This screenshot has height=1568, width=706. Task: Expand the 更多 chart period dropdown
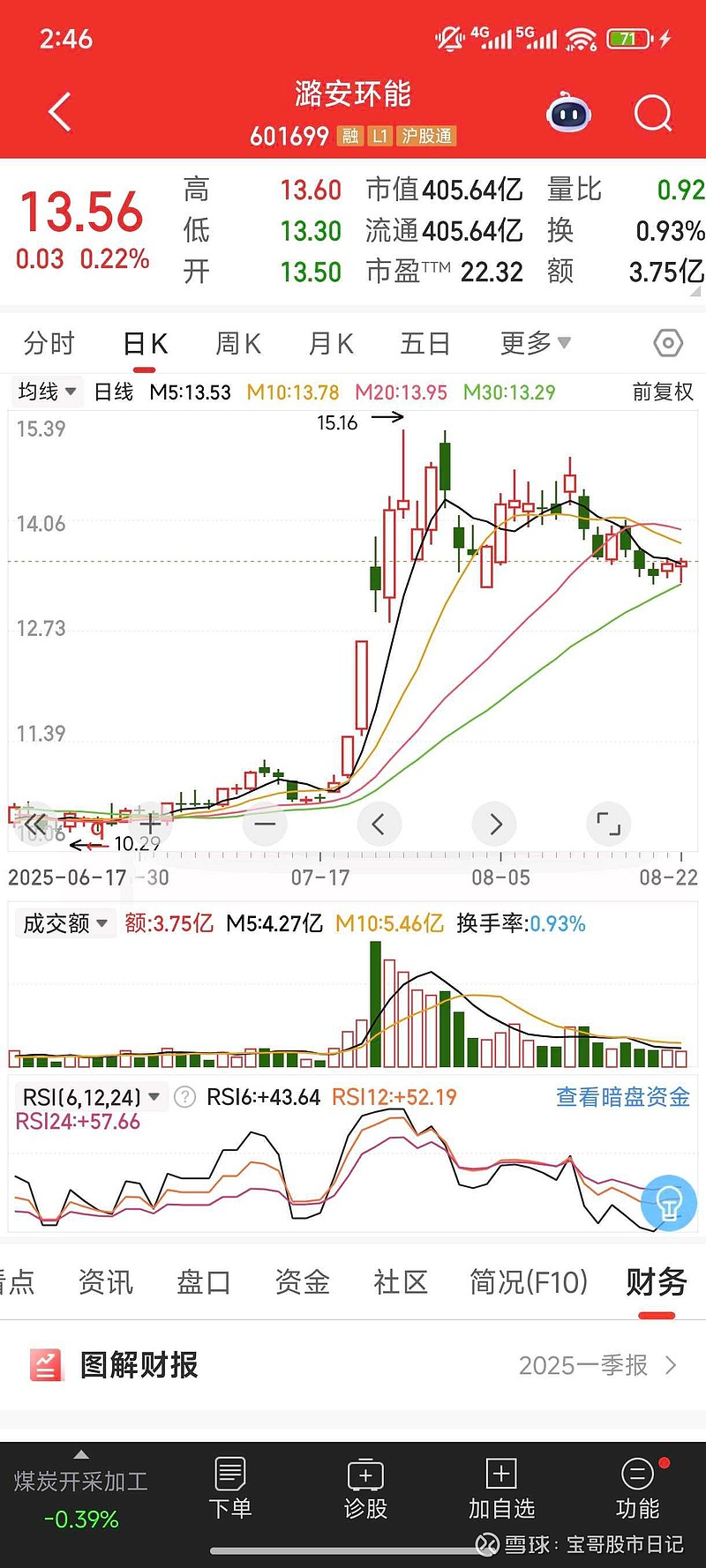(x=536, y=343)
